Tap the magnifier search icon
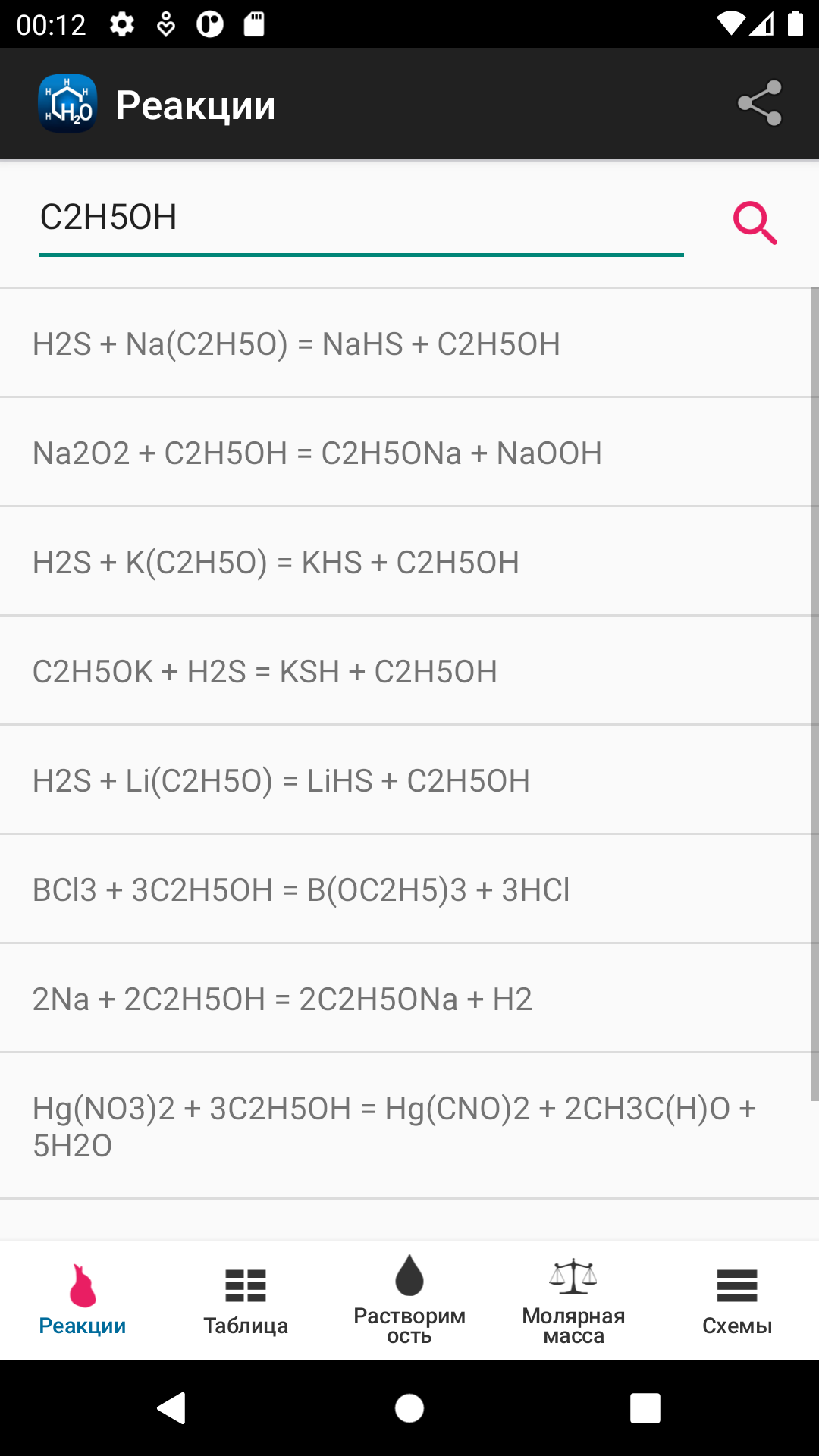The height and width of the screenshot is (1456, 819). pos(755,223)
